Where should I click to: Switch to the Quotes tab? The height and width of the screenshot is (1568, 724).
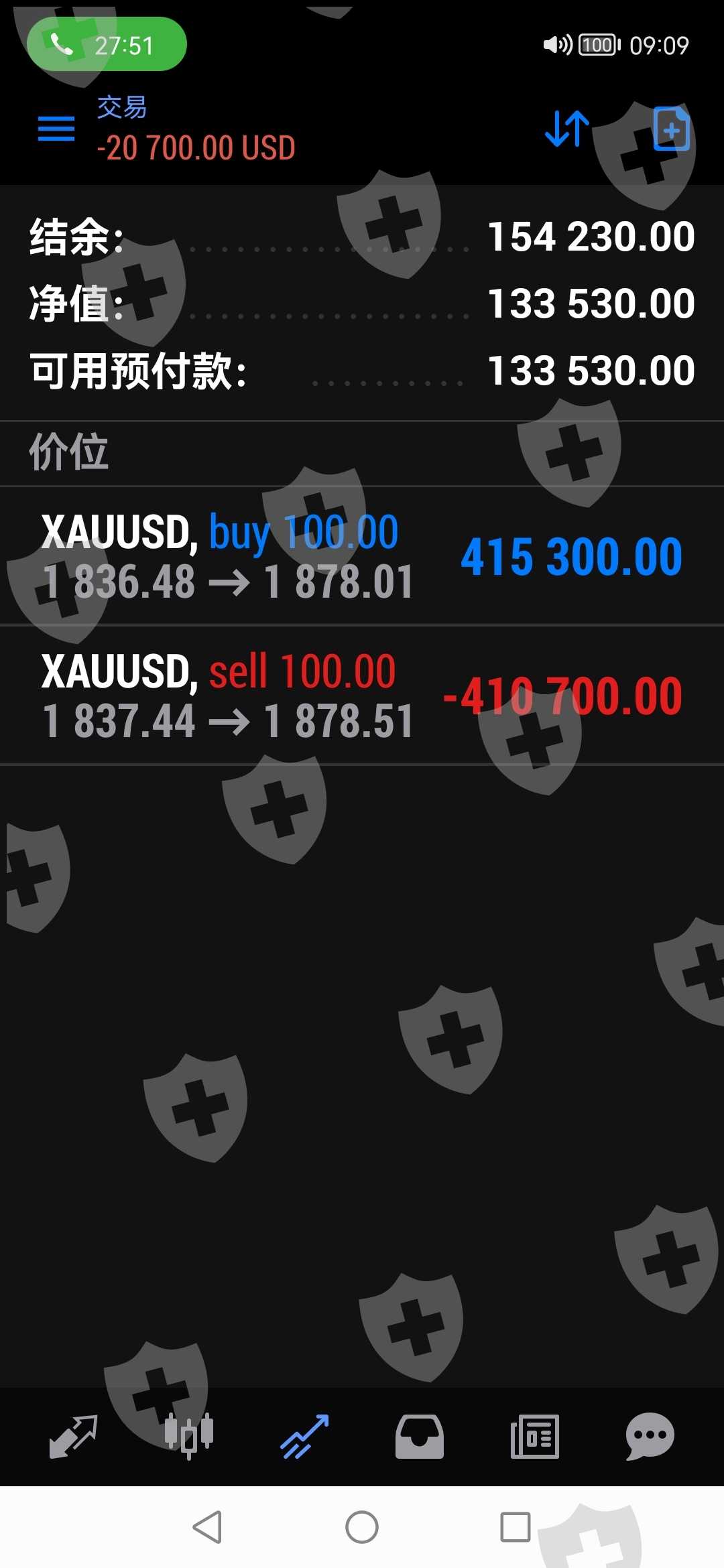[x=74, y=1436]
